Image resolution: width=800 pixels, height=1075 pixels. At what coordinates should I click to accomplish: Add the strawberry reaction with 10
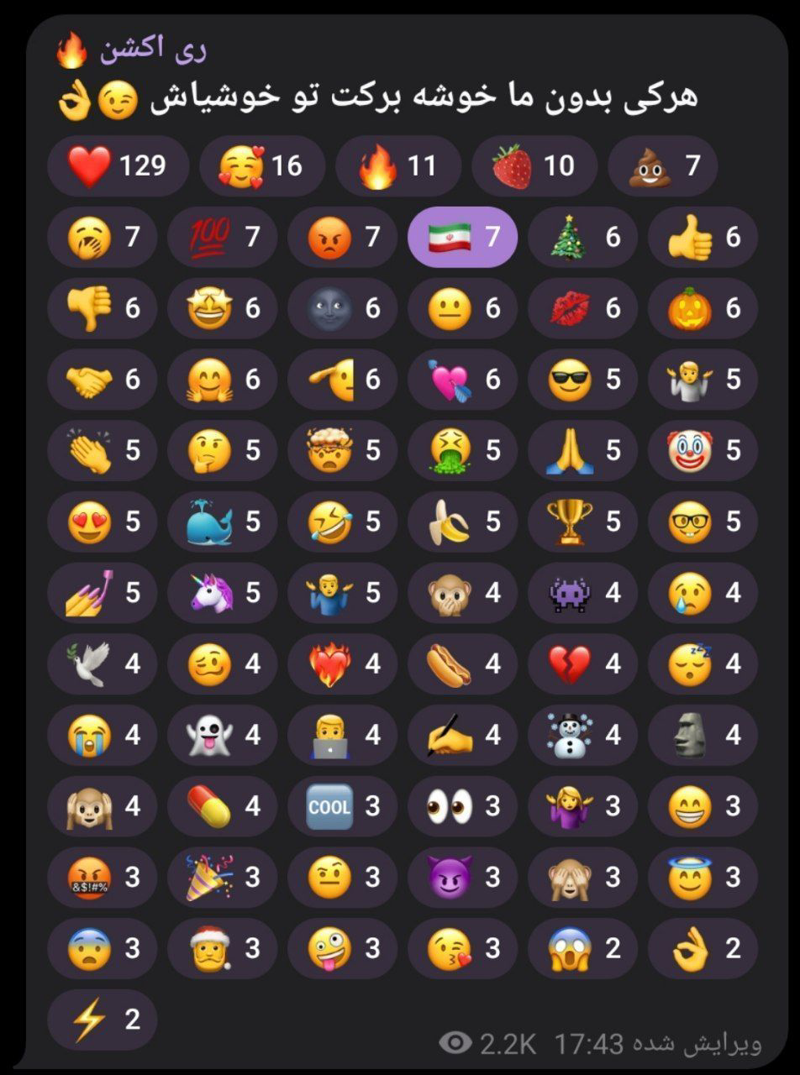point(533,166)
